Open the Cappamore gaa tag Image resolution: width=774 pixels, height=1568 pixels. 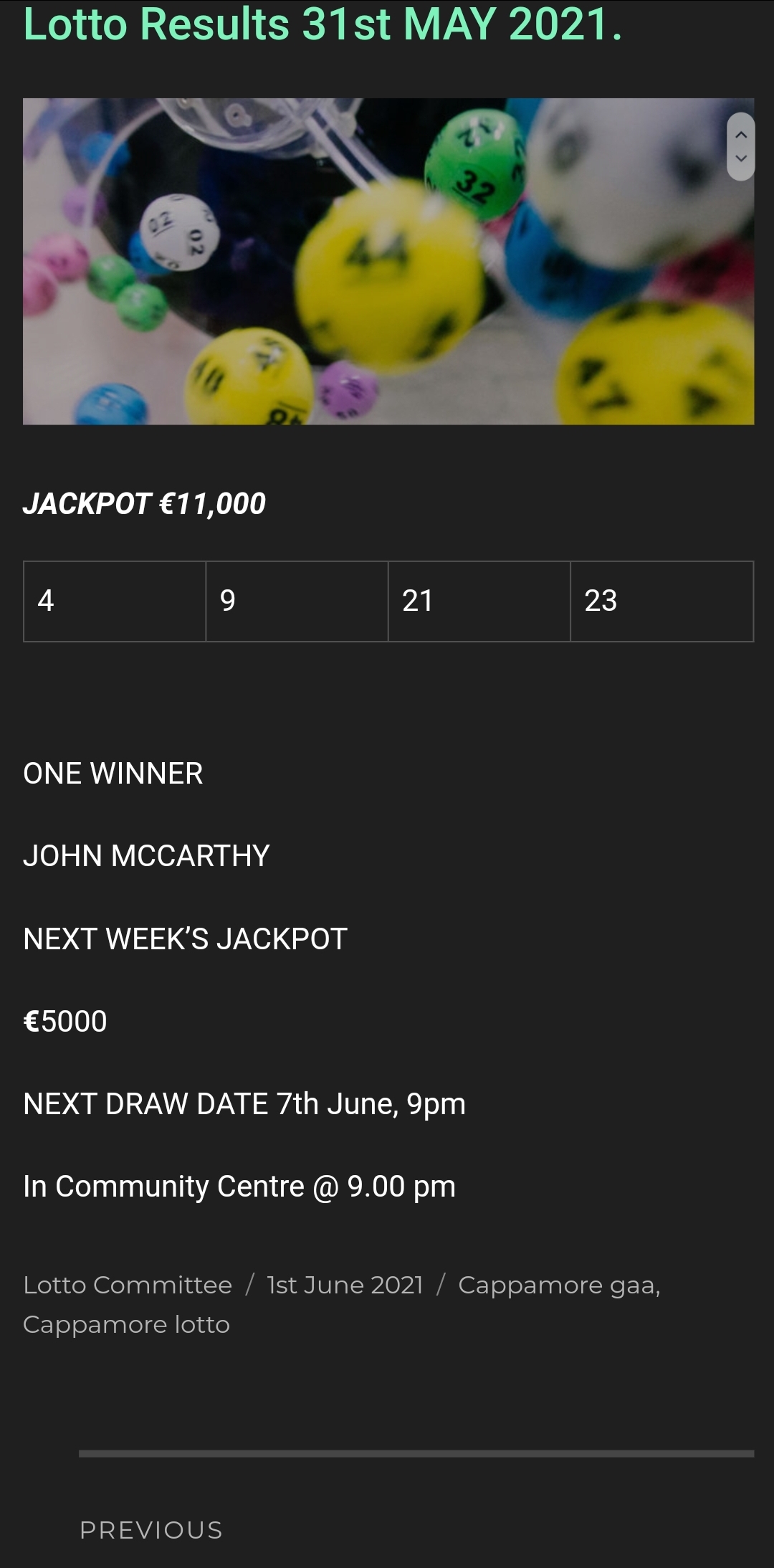[x=558, y=1285]
